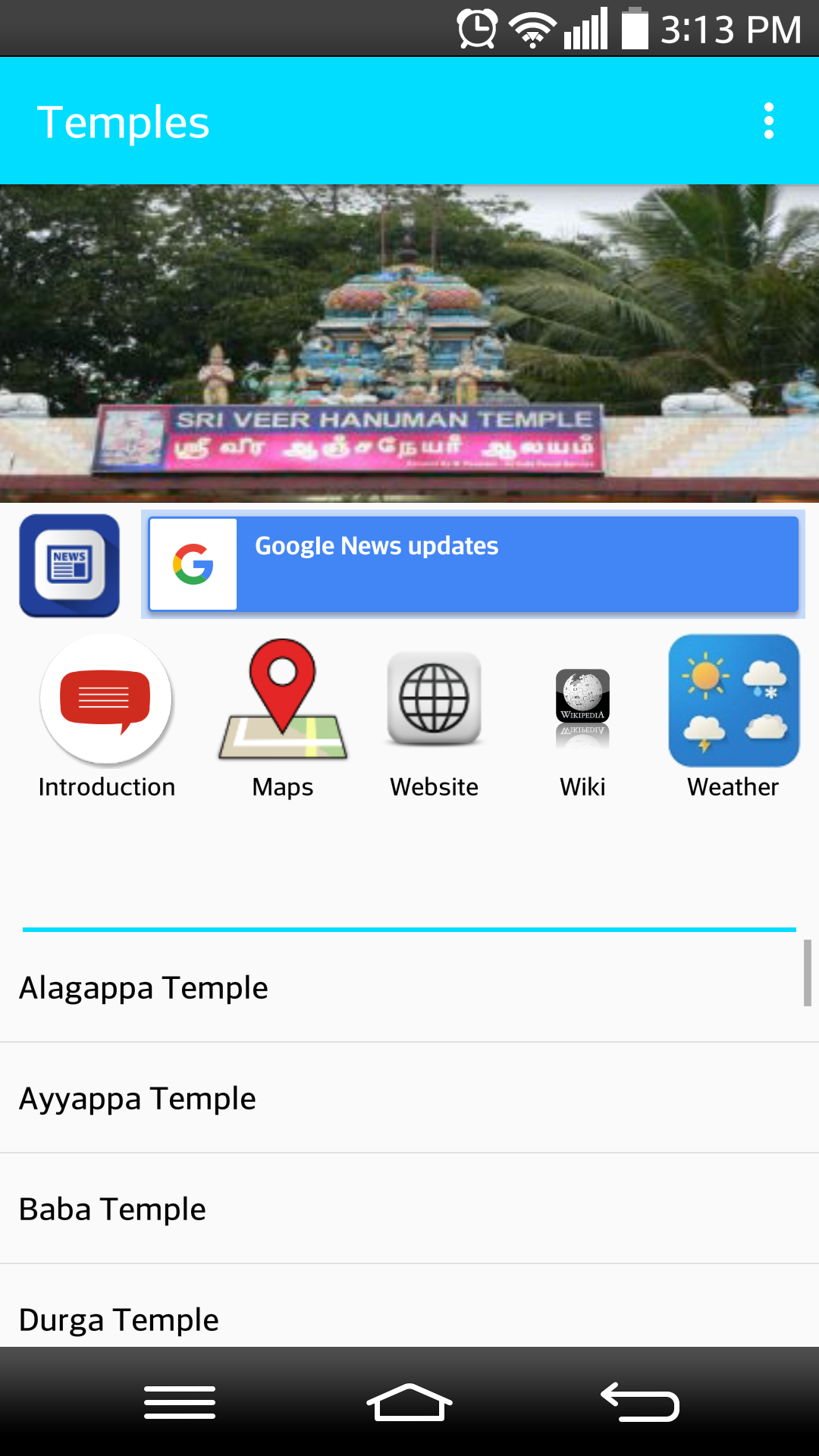Open Maps for temples
819x1456 pixels.
pyautogui.click(x=283, y=717)
